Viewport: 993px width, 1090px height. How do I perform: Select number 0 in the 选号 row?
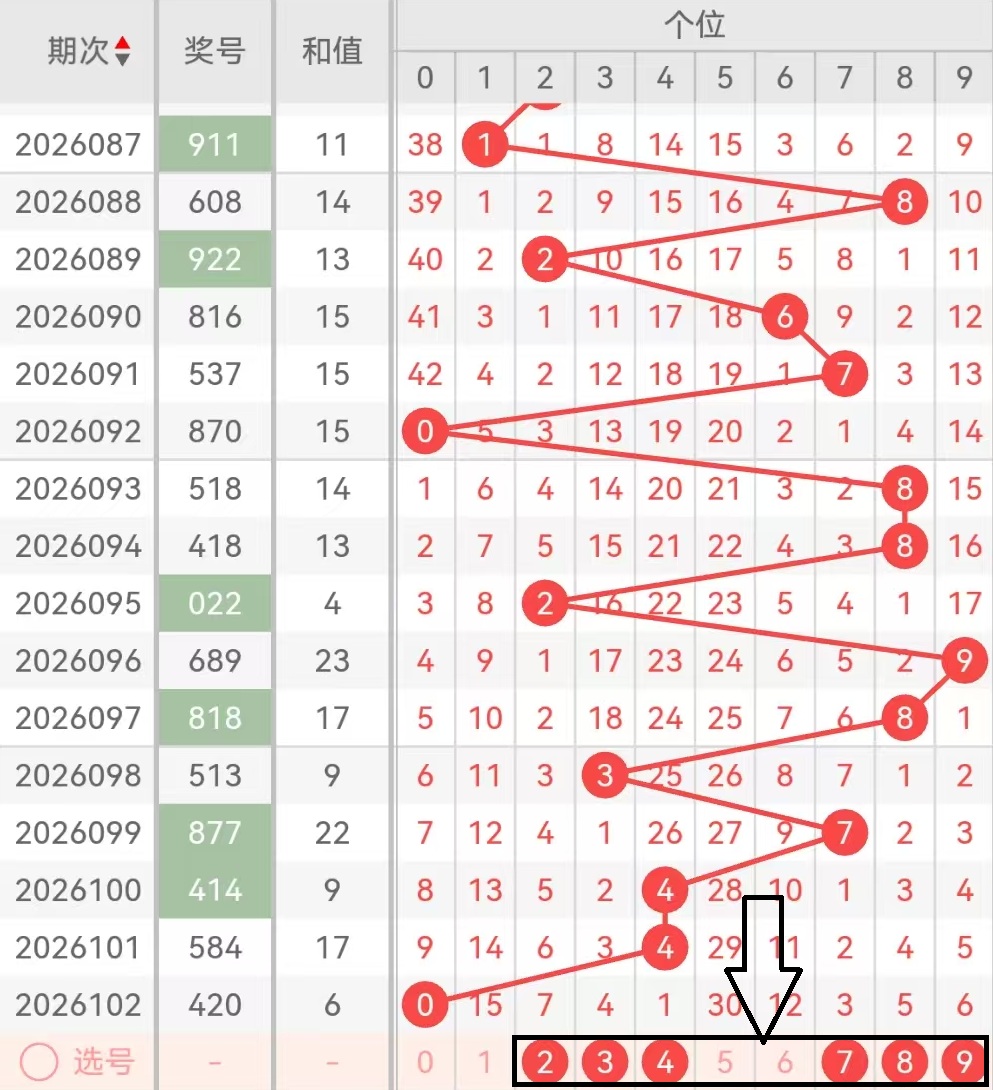425,1061
